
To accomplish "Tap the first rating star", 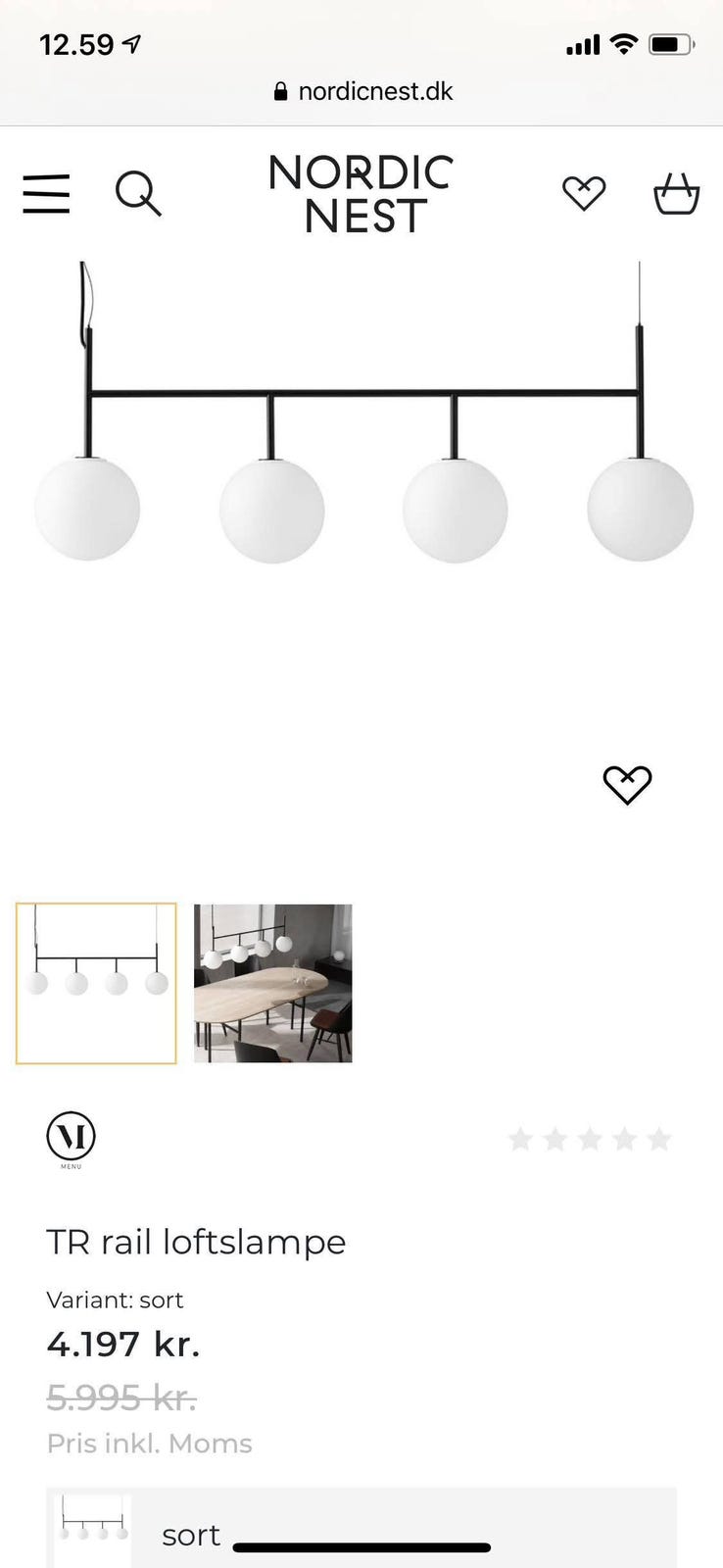I will click(520, 1139).
